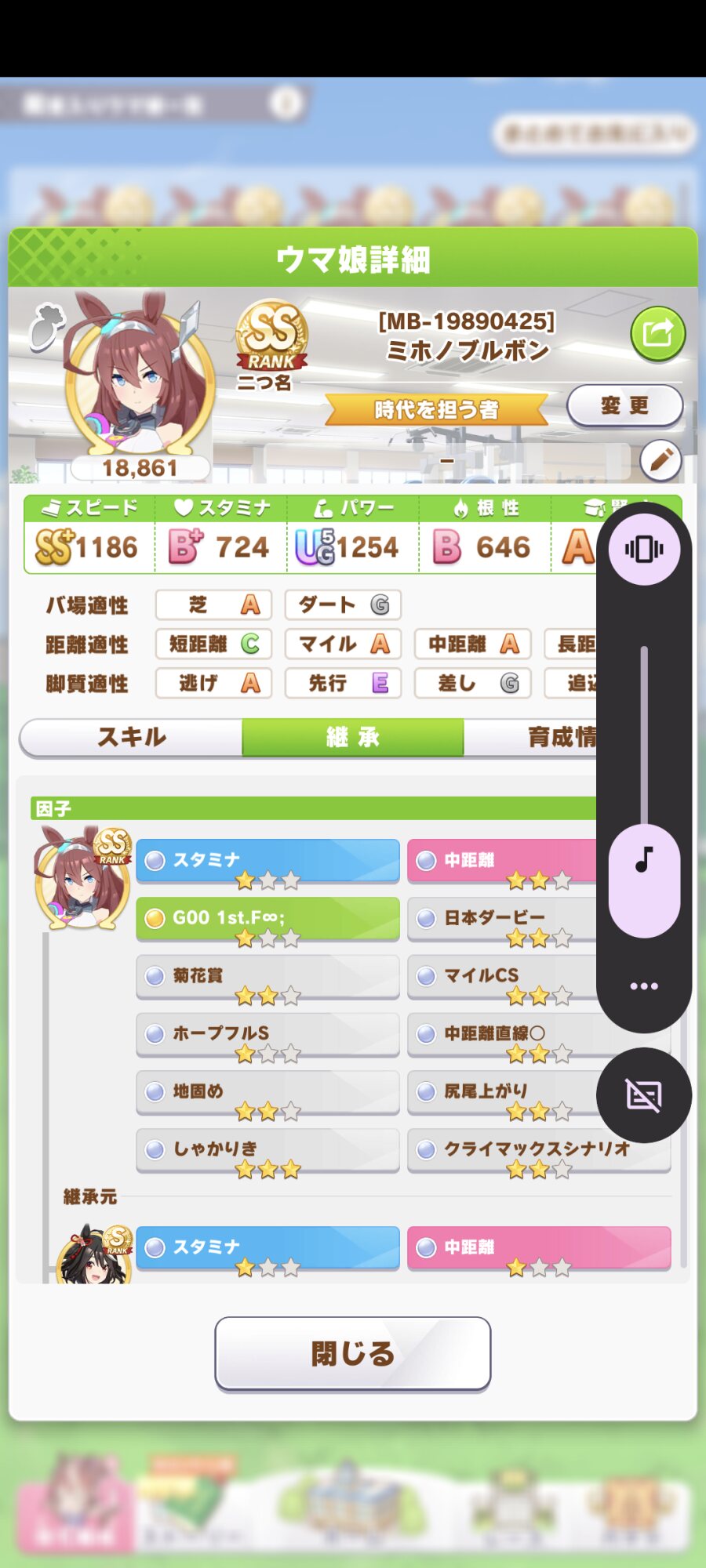706x1568 pixels.
Task: Tap the クライマックスシナリオ factor
Action: [539, 1150]
